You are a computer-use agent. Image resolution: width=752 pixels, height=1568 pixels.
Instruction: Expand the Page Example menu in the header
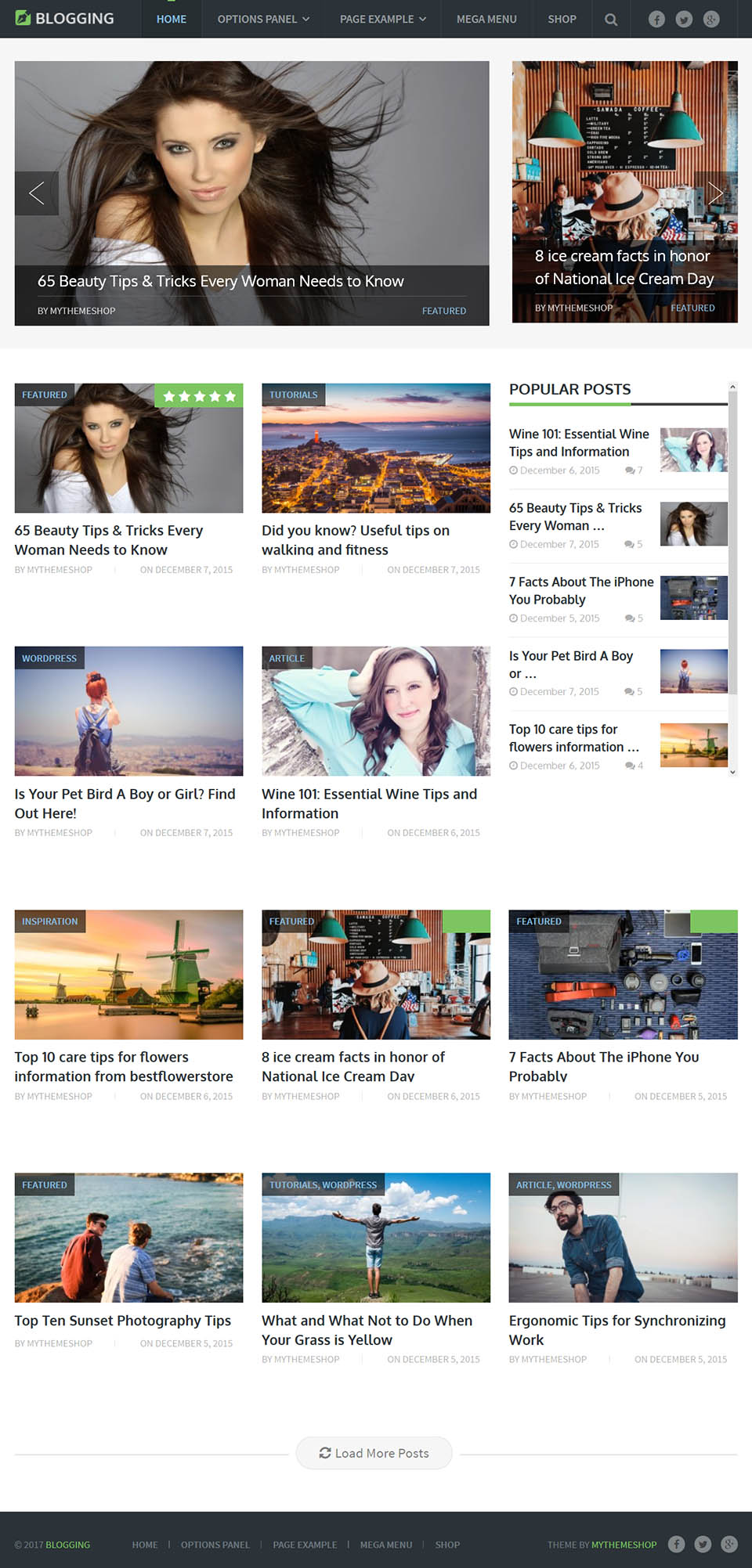coord(383,20)
